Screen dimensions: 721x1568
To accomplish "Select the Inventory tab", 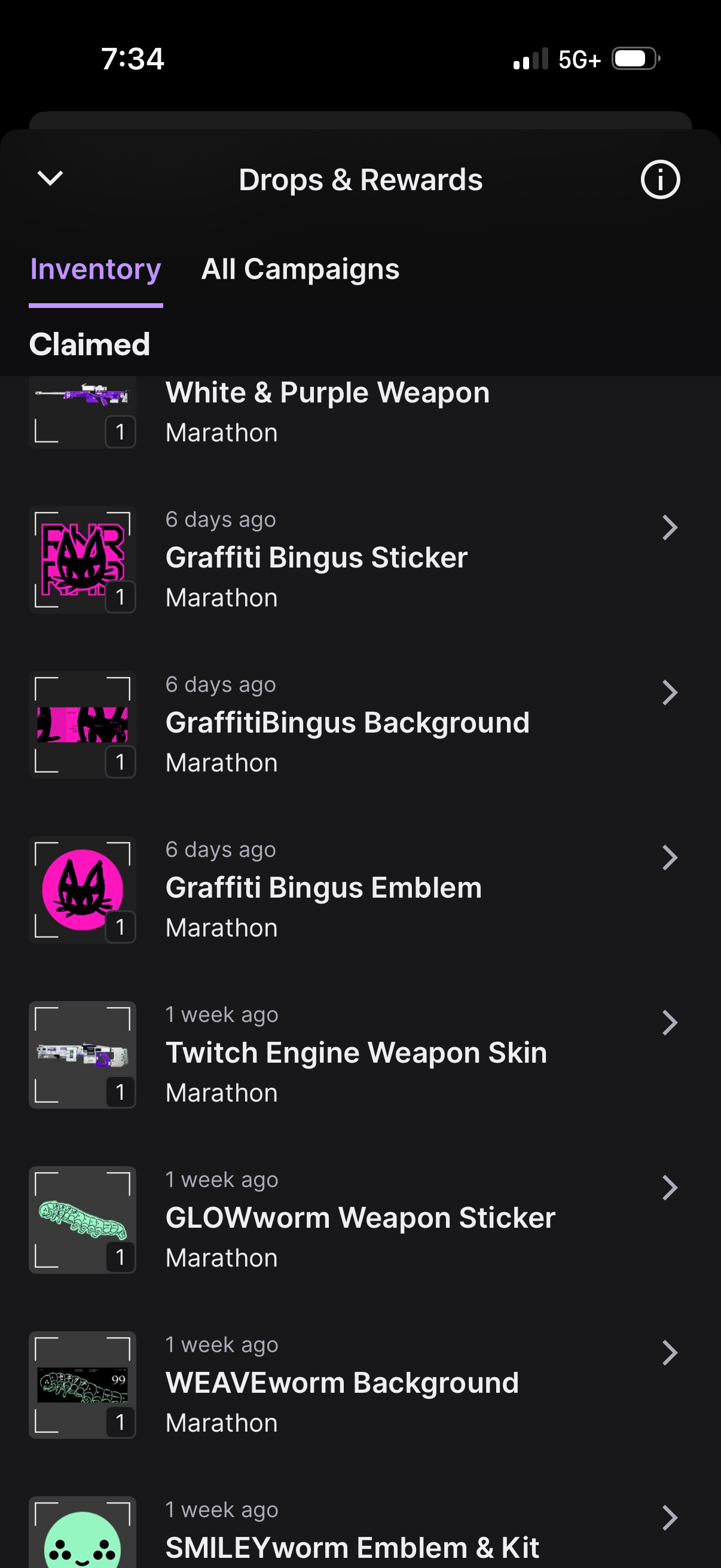I will (x=96, y=269).
